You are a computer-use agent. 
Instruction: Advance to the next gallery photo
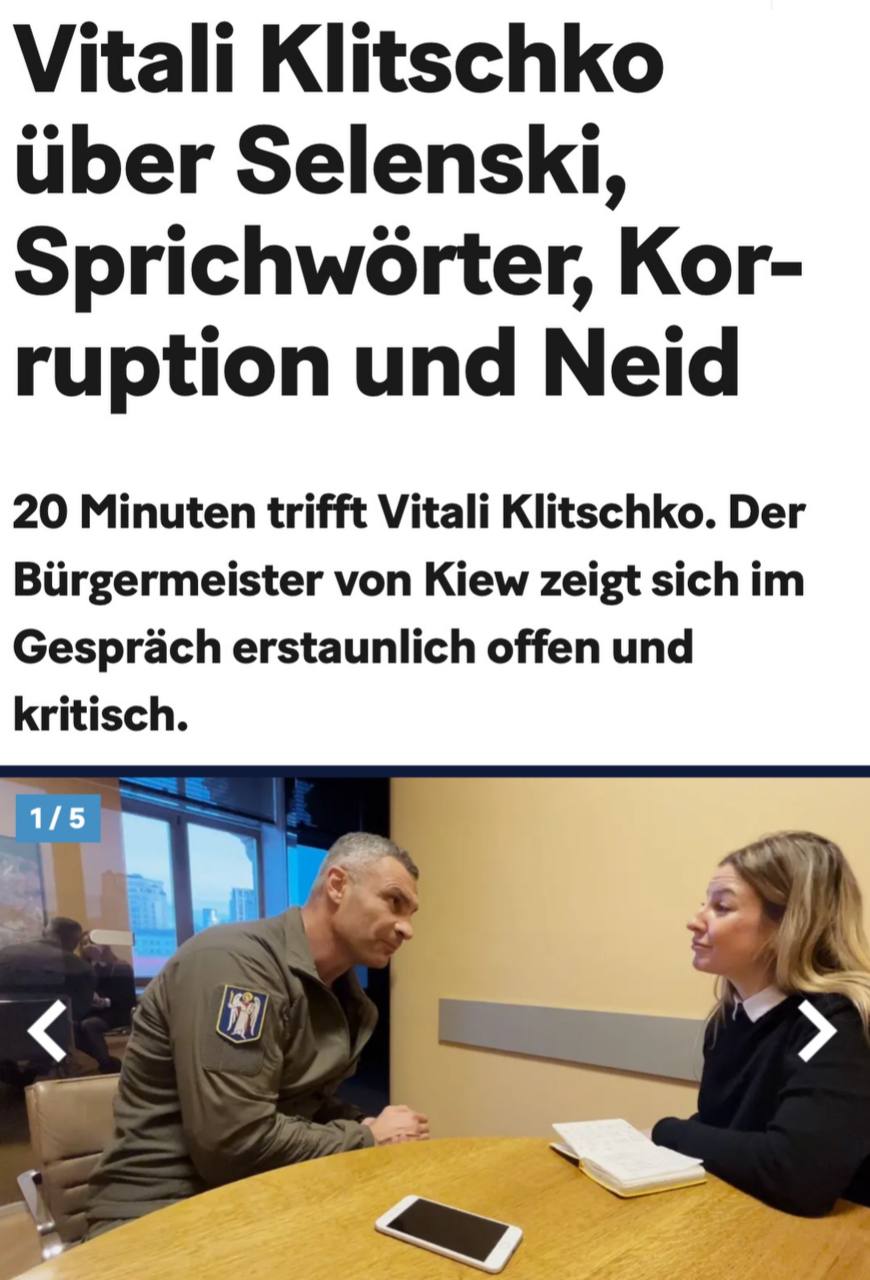(x=816, y=1031)
